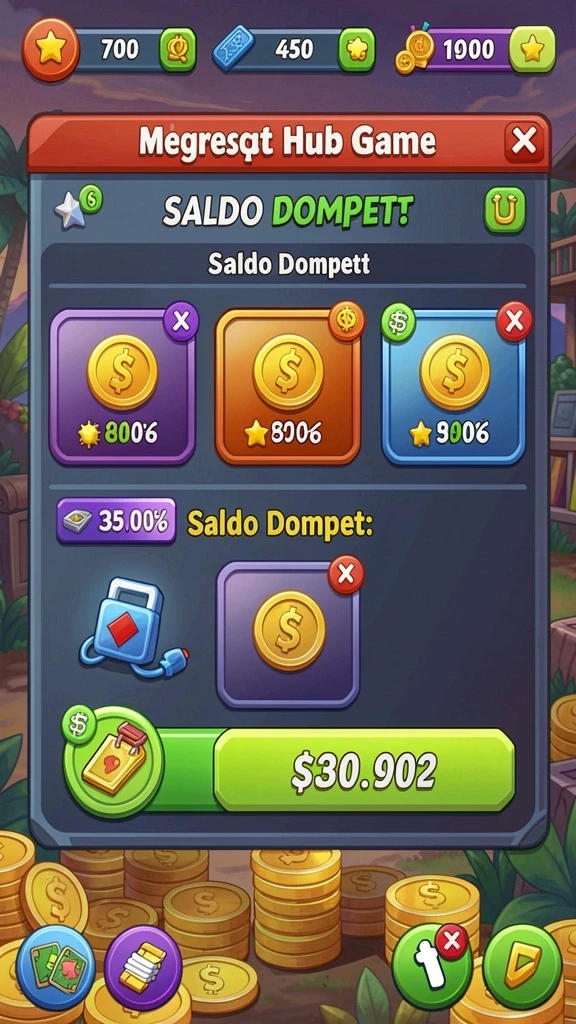Dismiss the lower single coin tile with red X
Viewport: 576px width, 1024px height.
[x=346, y=574]
